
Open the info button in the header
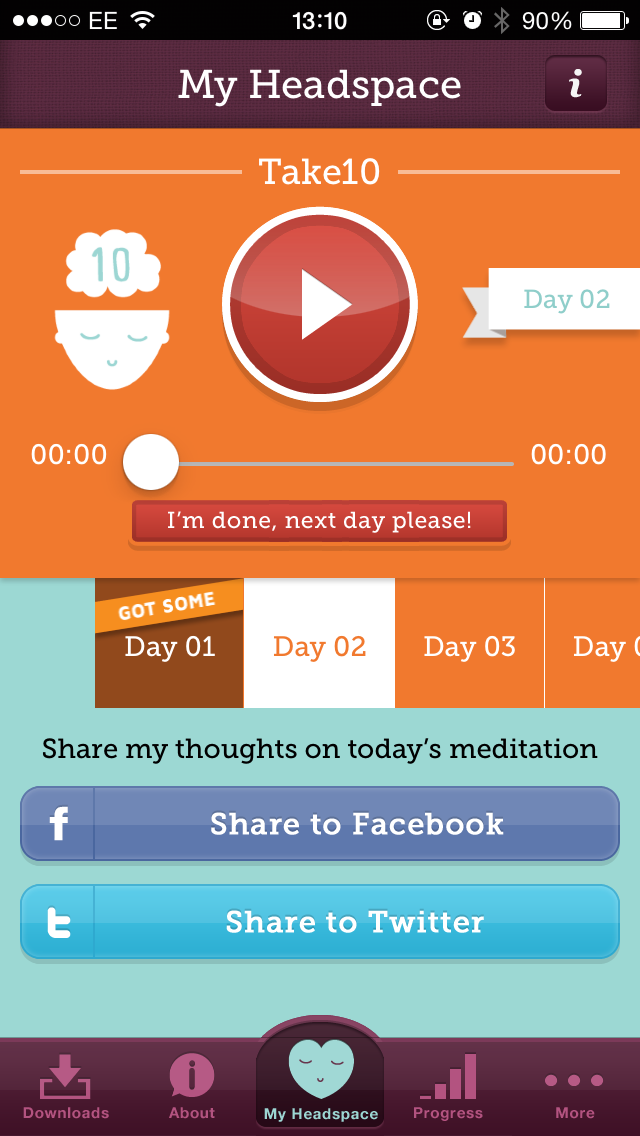(575, 84)
